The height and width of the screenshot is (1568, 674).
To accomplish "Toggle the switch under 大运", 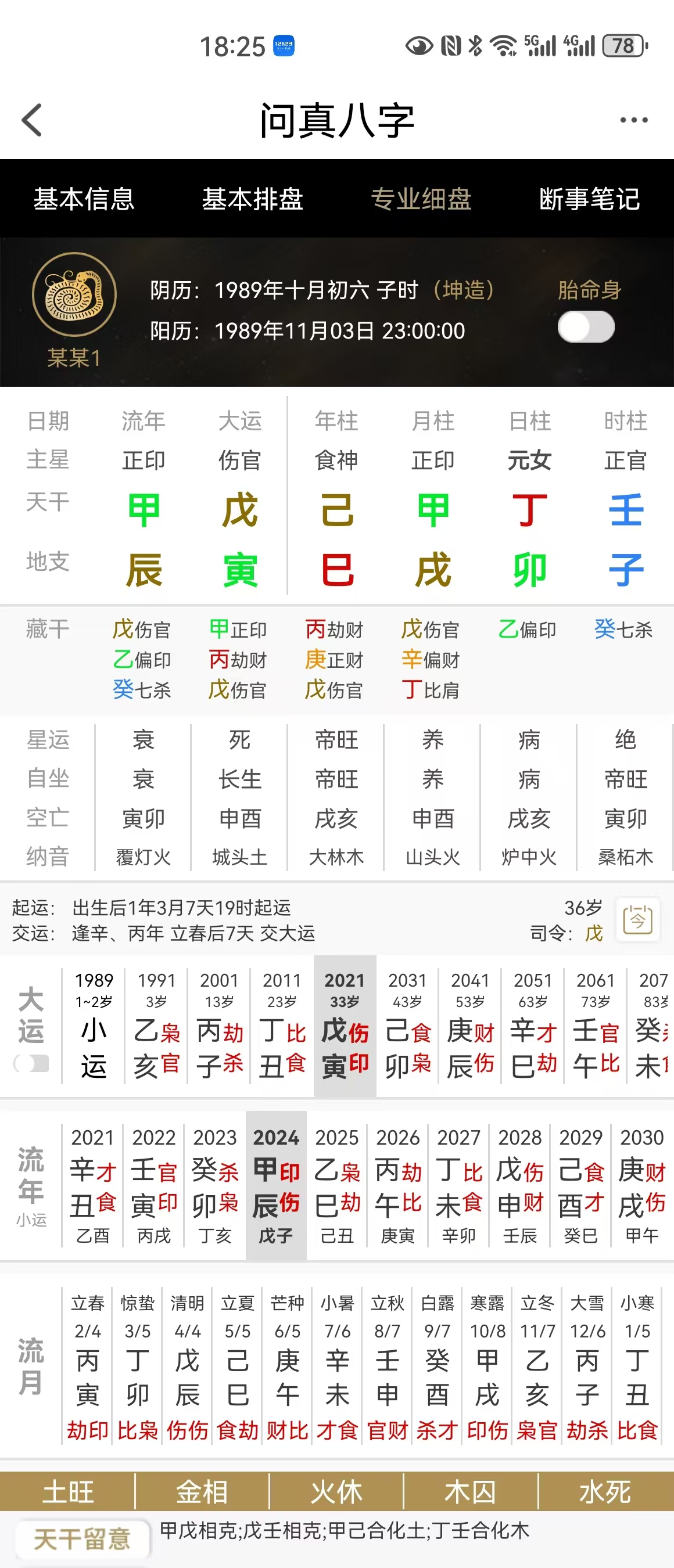I will point(31,1063).
